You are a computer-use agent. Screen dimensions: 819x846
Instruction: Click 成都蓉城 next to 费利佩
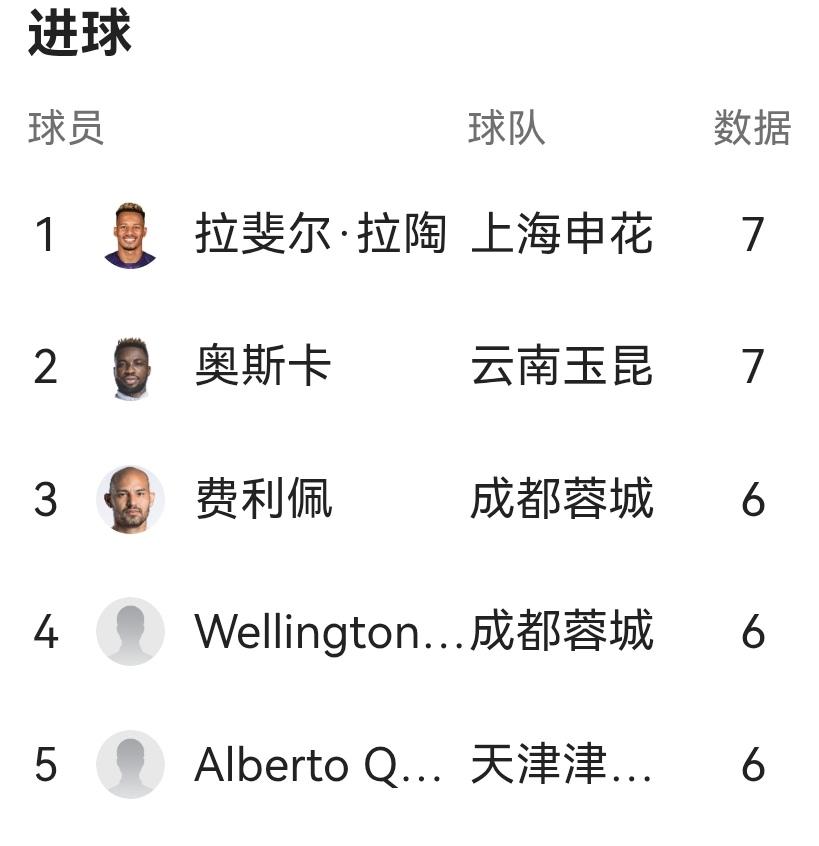coord(562,500)
